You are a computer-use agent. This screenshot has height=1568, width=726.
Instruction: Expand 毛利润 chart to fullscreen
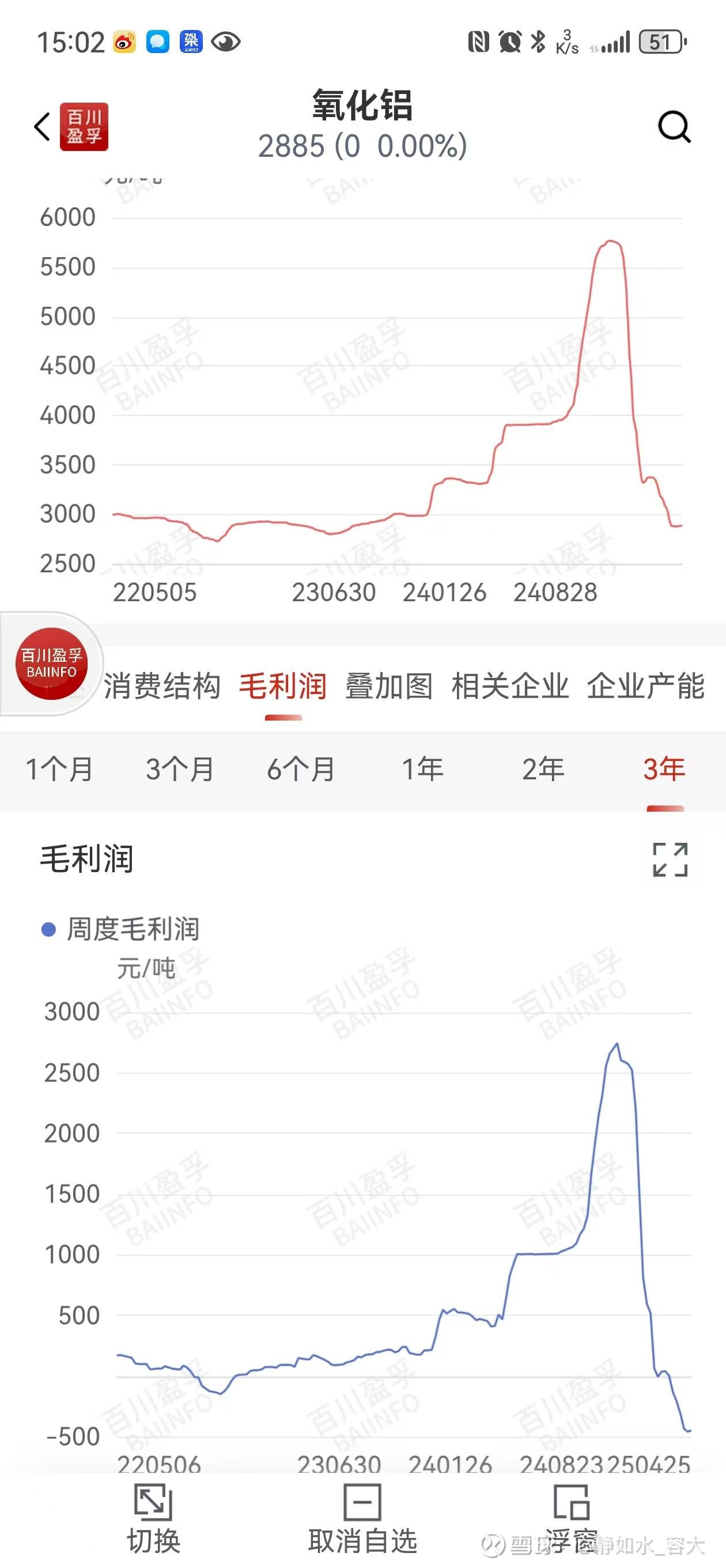pos(670,860)
